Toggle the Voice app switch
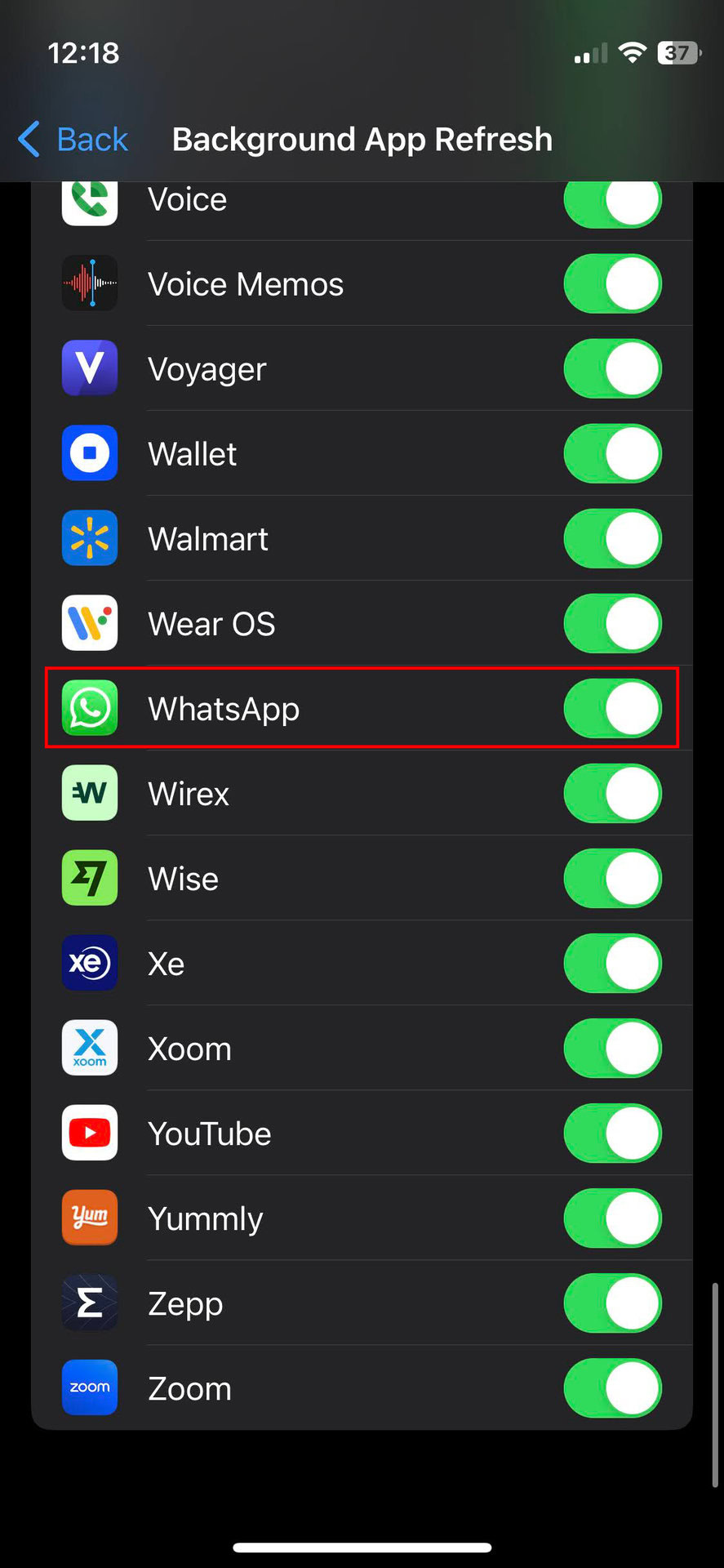 (x=612, y=203)
